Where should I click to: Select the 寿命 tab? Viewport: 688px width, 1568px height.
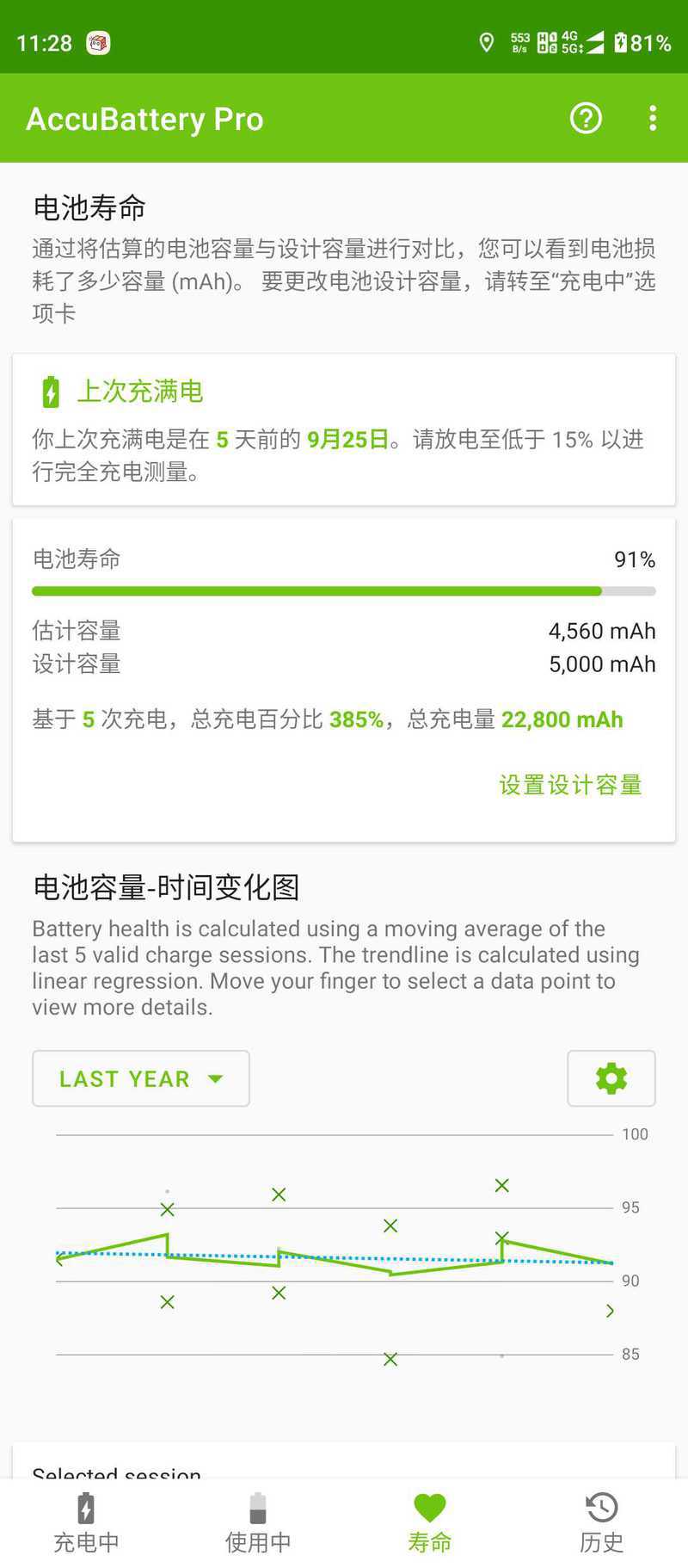[x=430, y=1523]
